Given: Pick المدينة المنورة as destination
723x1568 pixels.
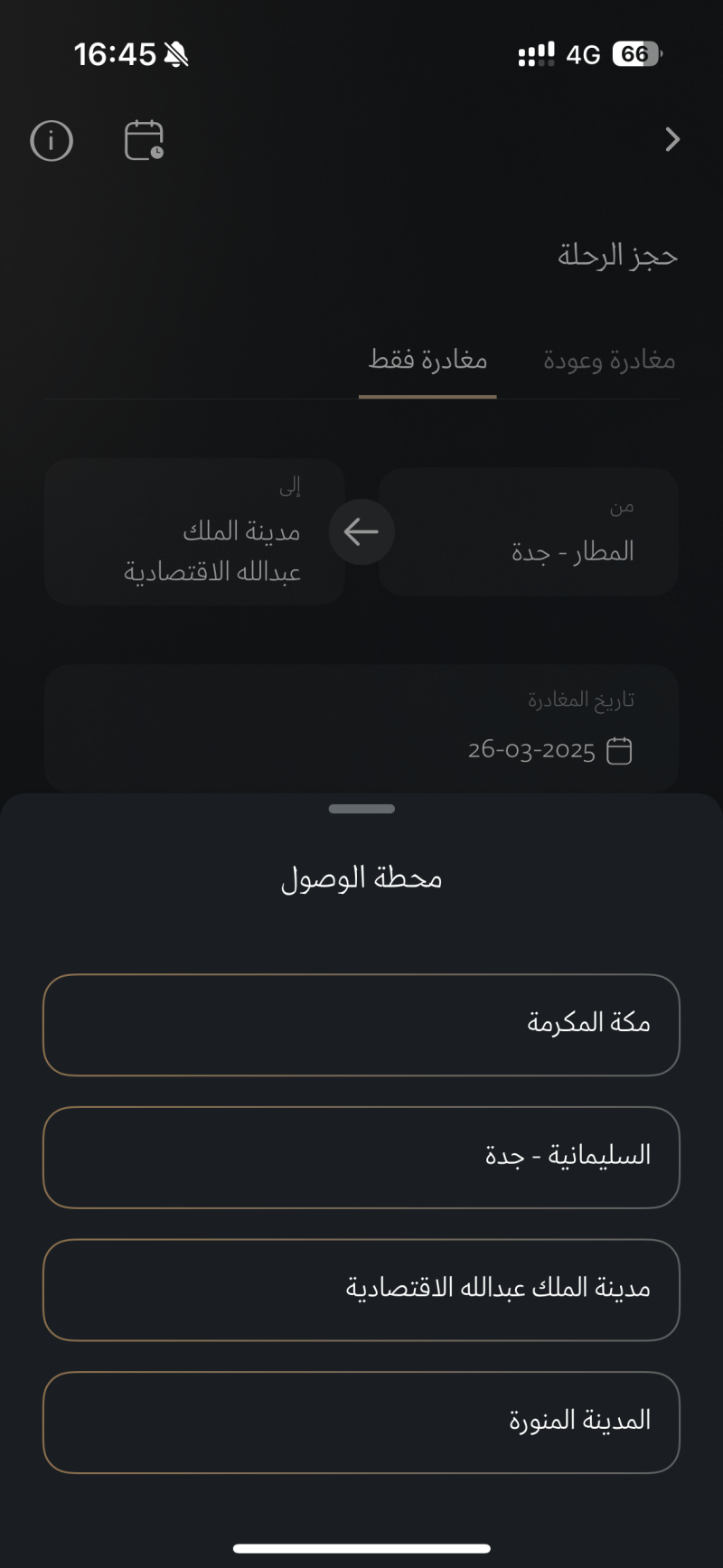Looking at the screenshot, I should [361, 1422].
